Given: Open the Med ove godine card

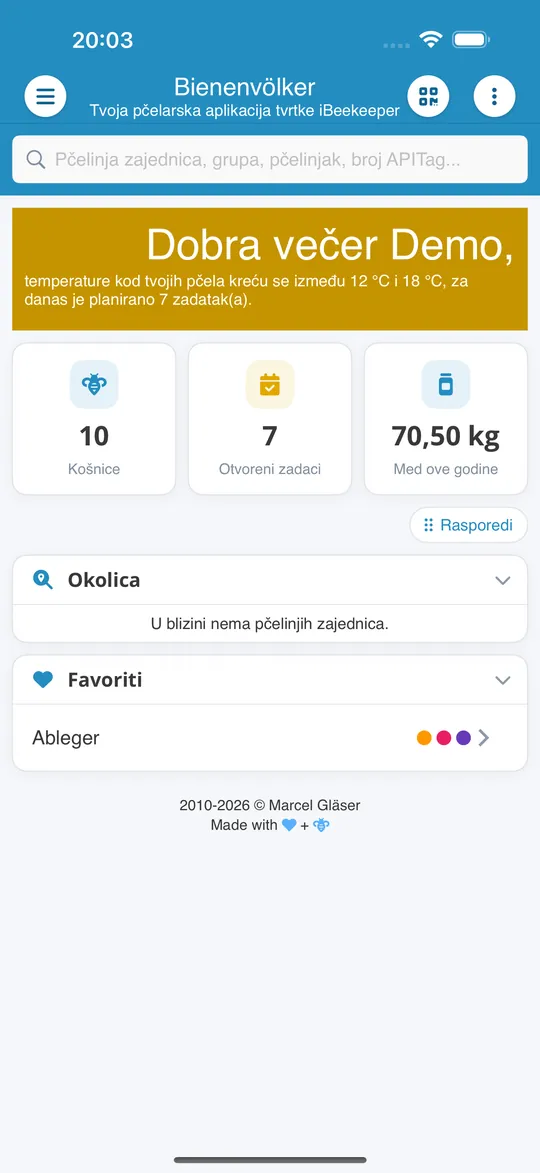Looking at the screenshot, I should (446, 419).
